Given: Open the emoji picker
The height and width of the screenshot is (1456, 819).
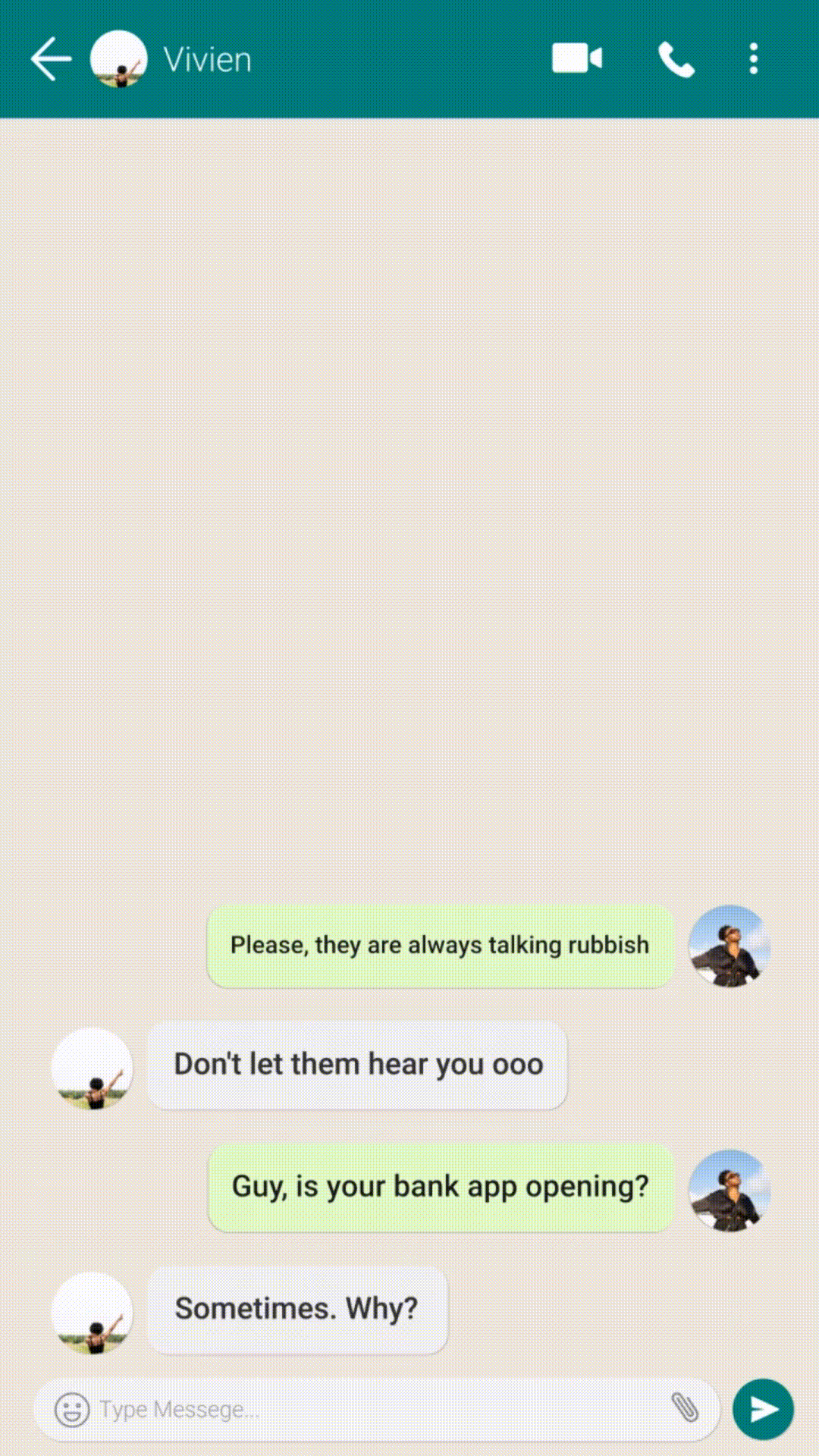Looking at the screenshot, I should [72, 1410].
